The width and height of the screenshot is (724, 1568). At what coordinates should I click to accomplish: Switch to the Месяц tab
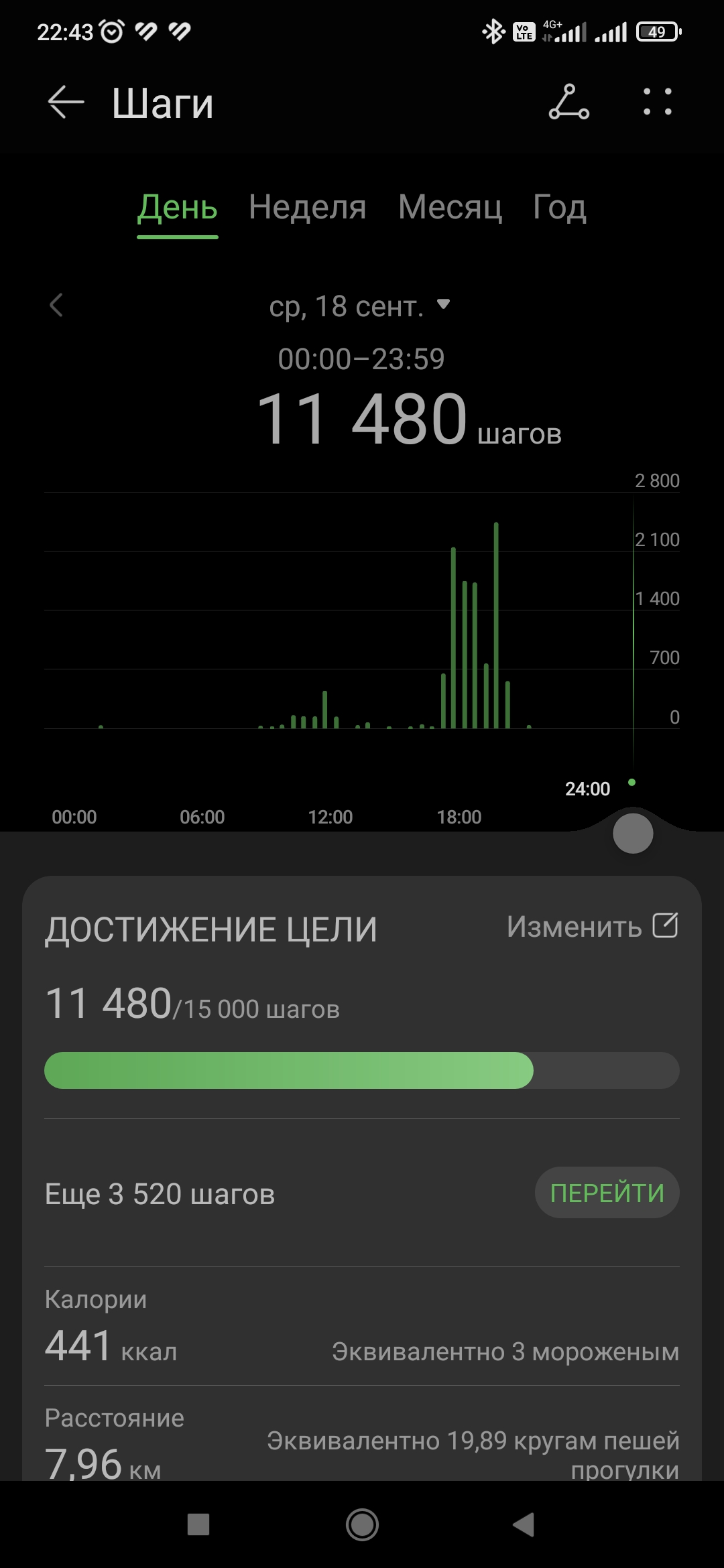tap(450, 208)
